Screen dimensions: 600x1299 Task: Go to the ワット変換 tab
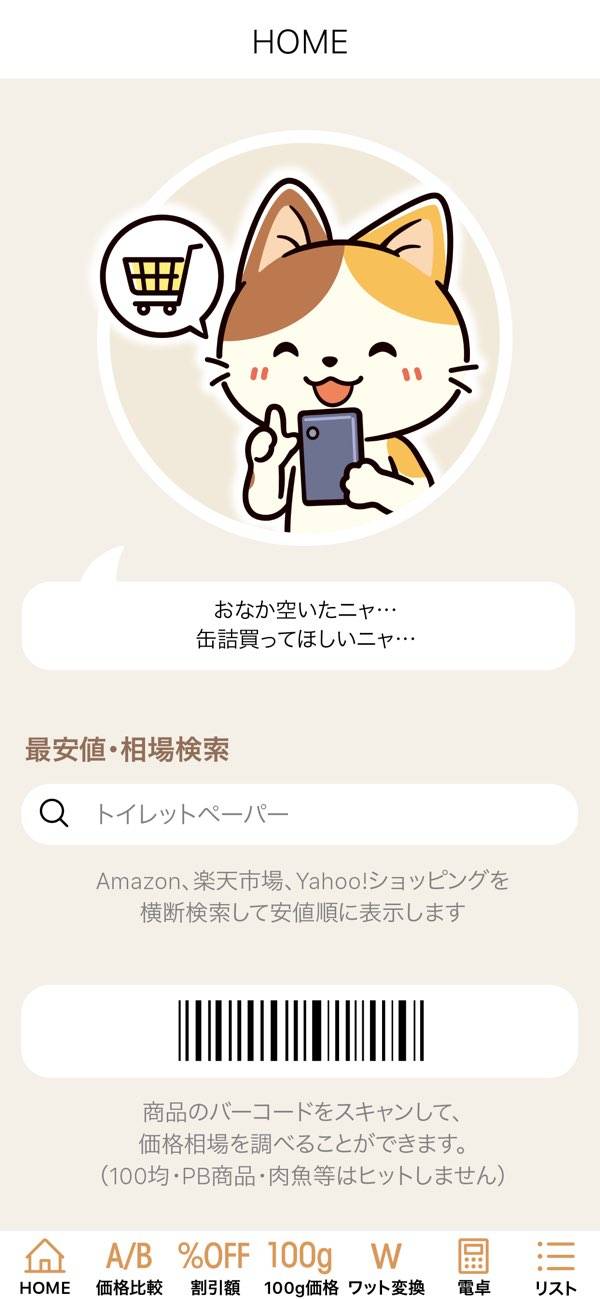(386, 1266)
